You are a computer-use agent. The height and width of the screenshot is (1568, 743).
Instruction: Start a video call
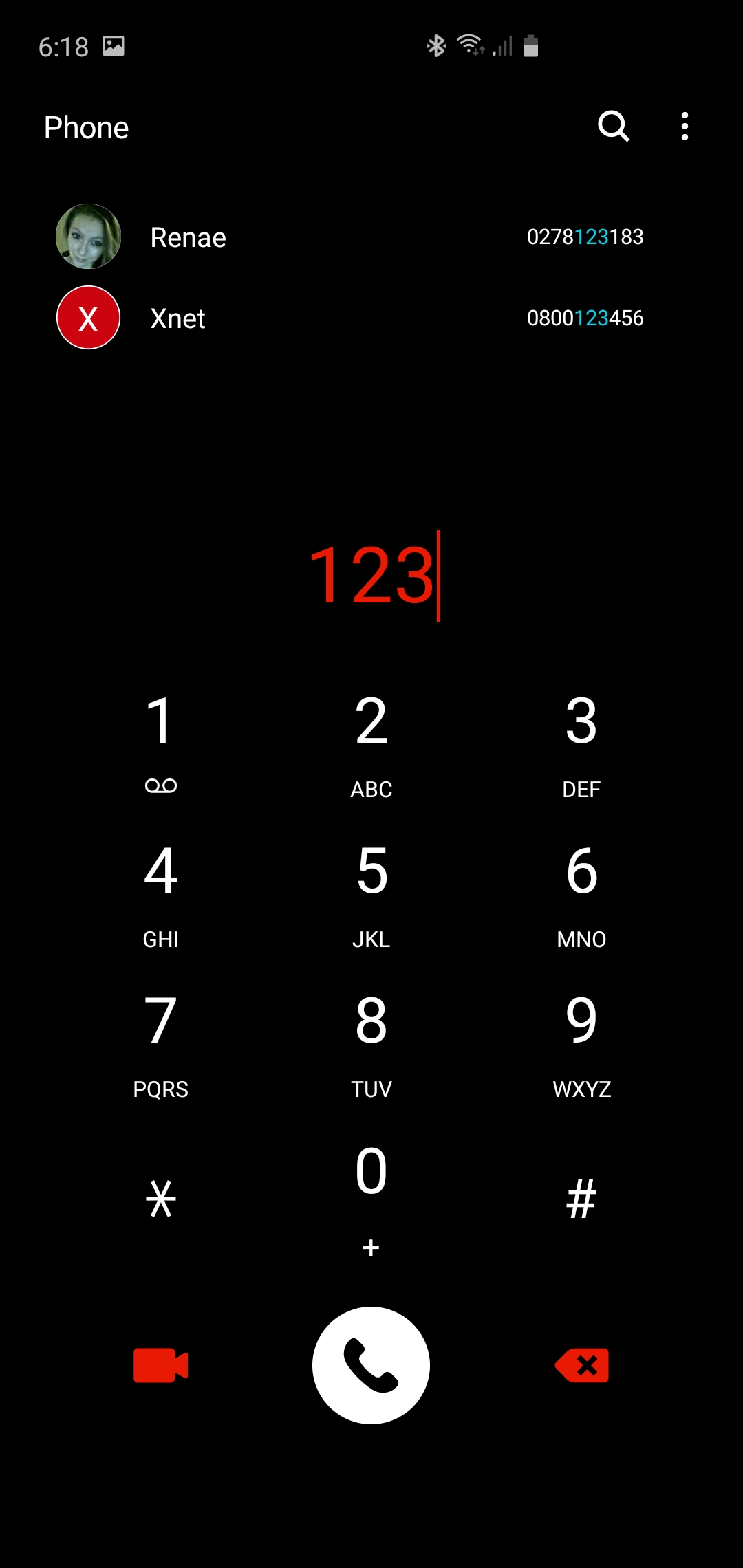tap(161, 1365)
